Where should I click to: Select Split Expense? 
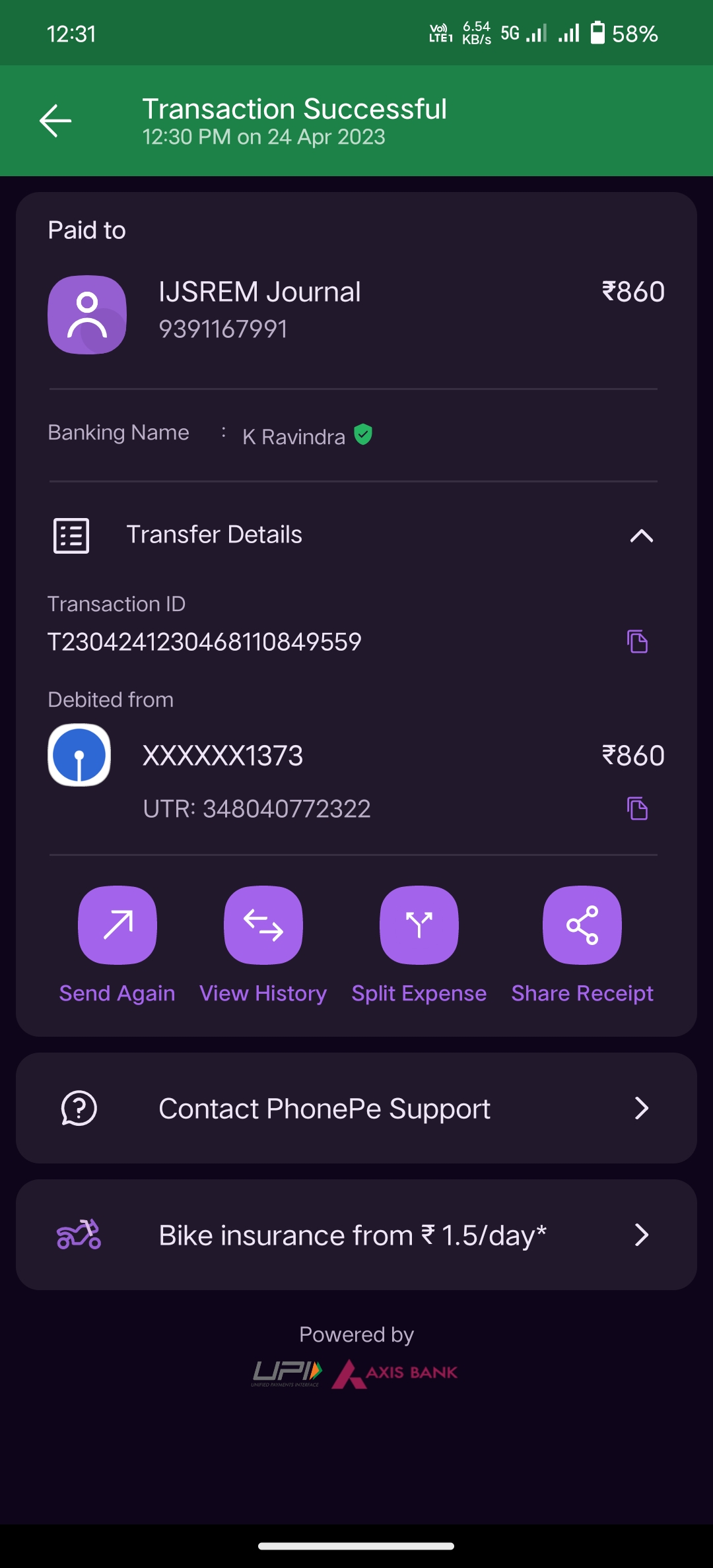click(419, 925)
